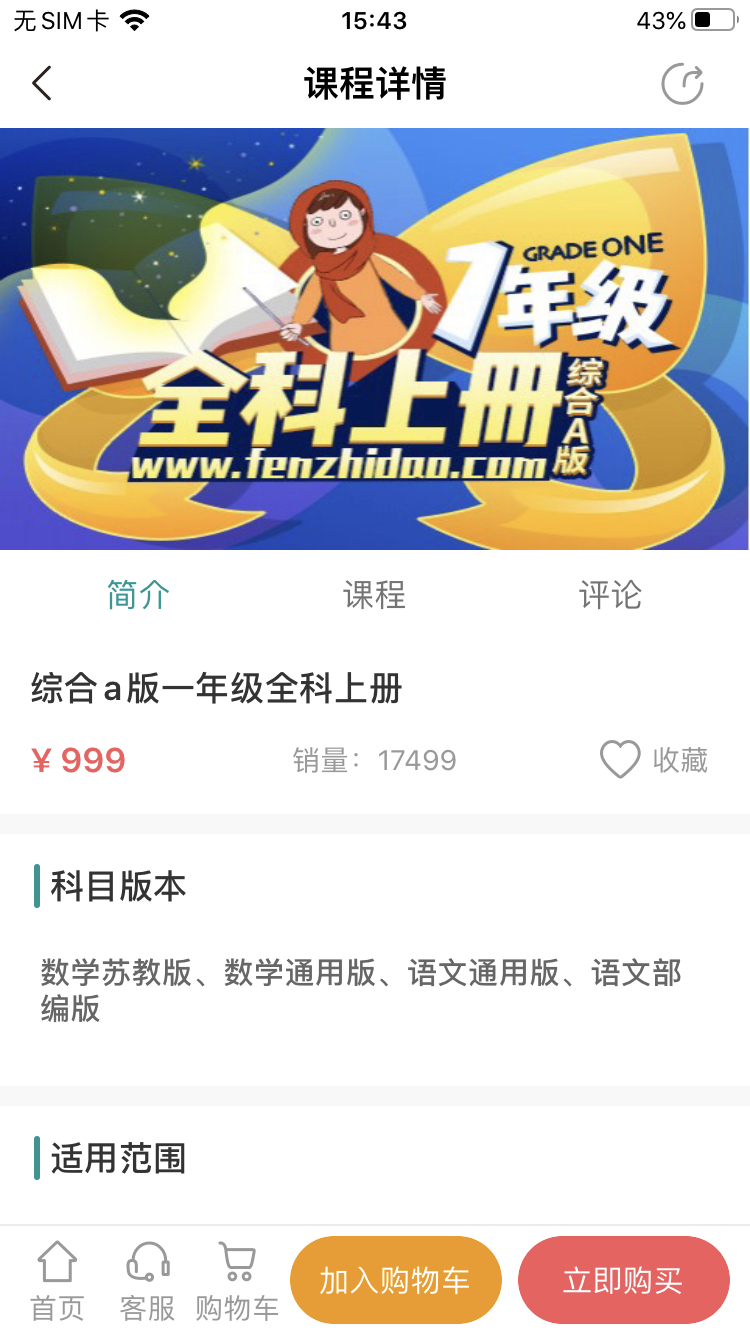Screen dimensions: 750x1334
Task: Open 首页 from the bottom bar
Action: [57, 1280]
